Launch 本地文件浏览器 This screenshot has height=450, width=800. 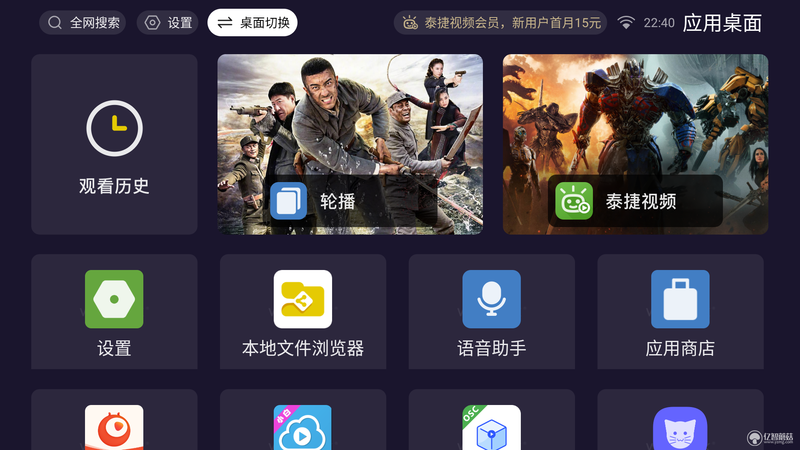[302, 311]
